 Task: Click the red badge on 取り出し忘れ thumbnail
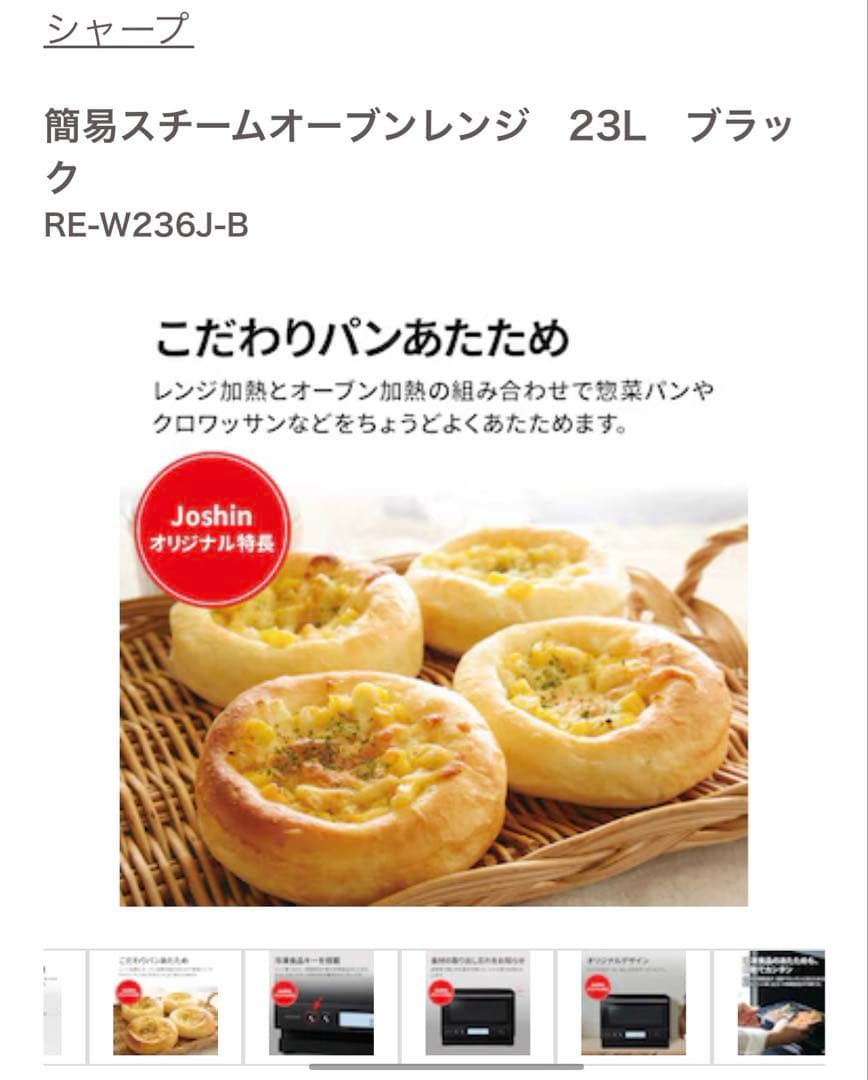coord(440,990)
